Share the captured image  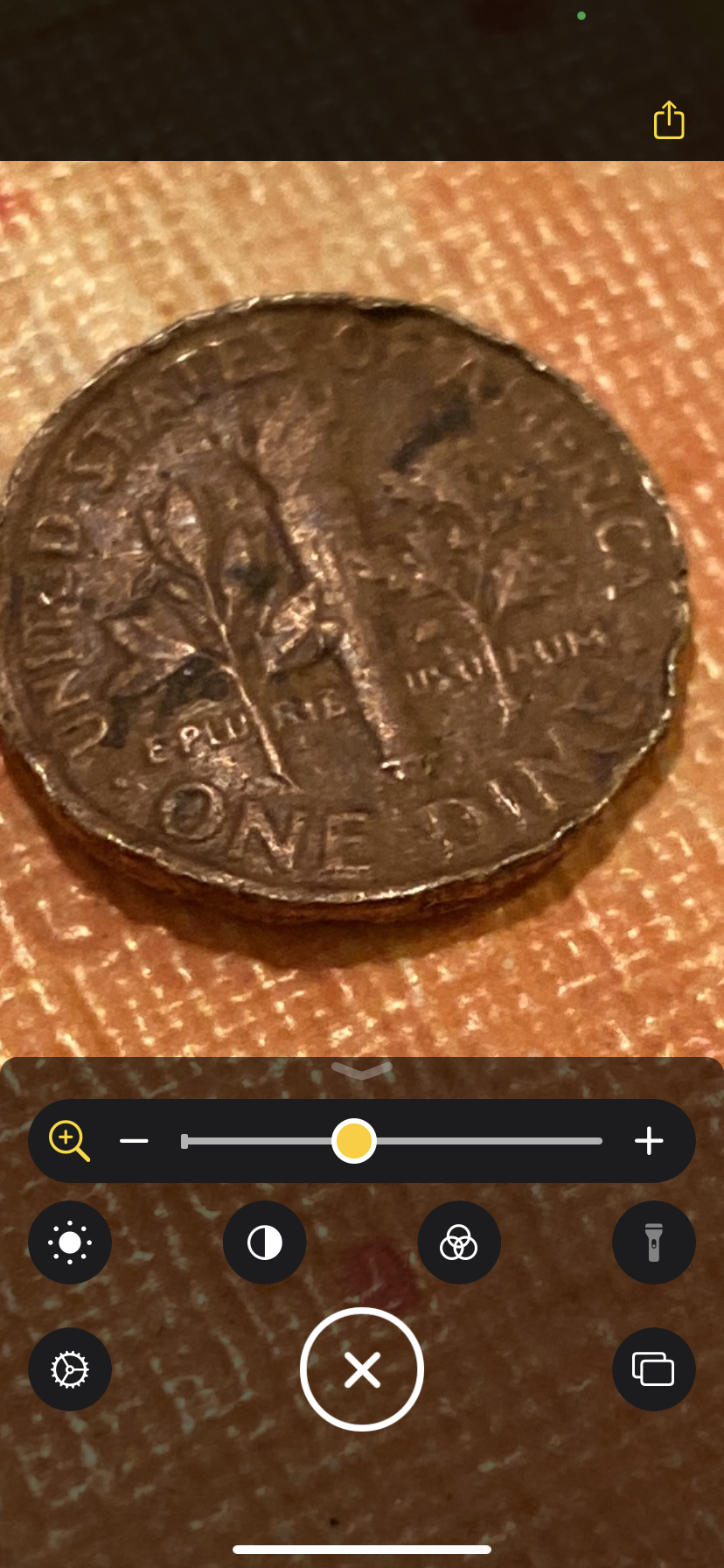coord(669,121)
